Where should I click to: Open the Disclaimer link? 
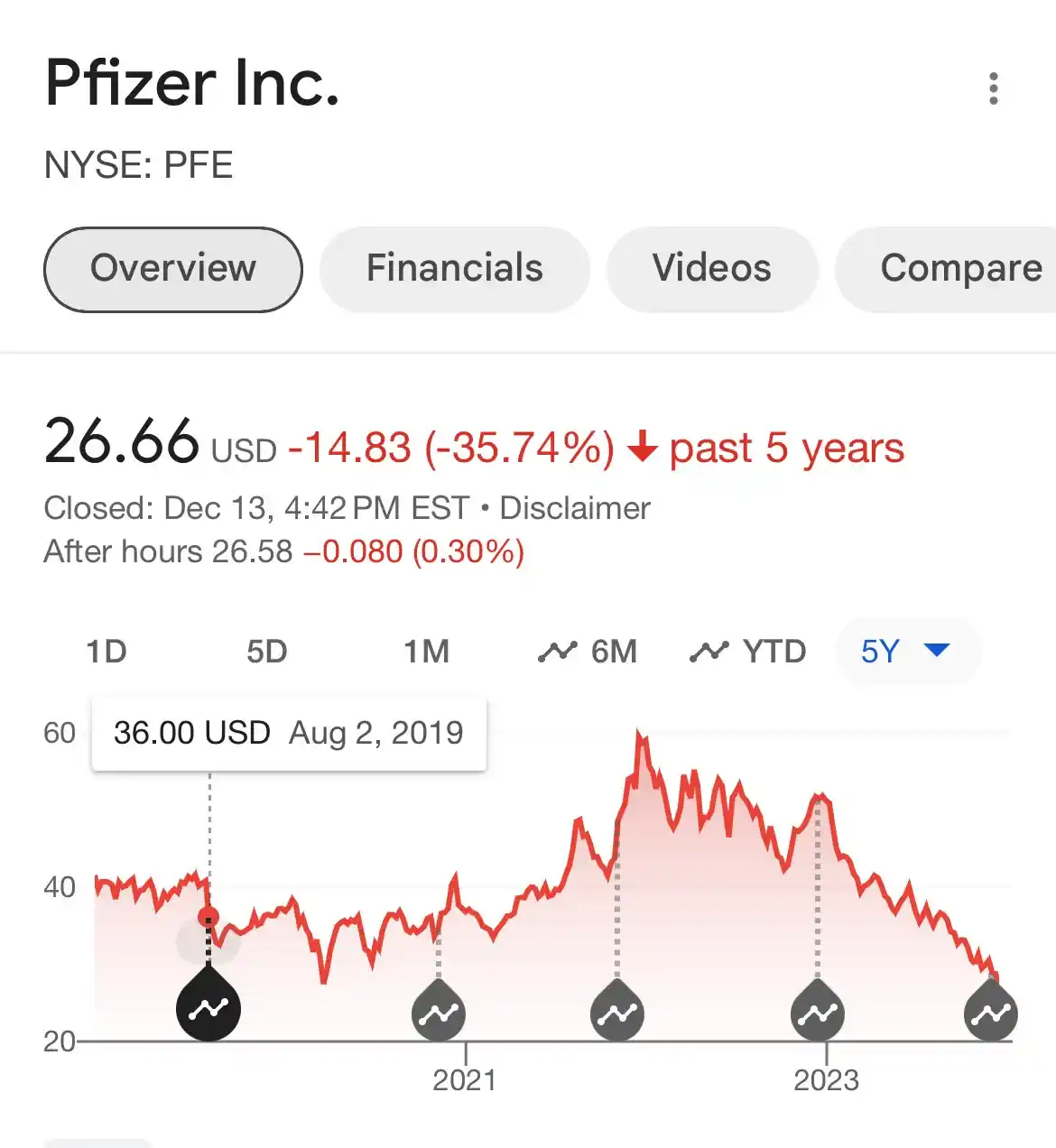(575, 508)
